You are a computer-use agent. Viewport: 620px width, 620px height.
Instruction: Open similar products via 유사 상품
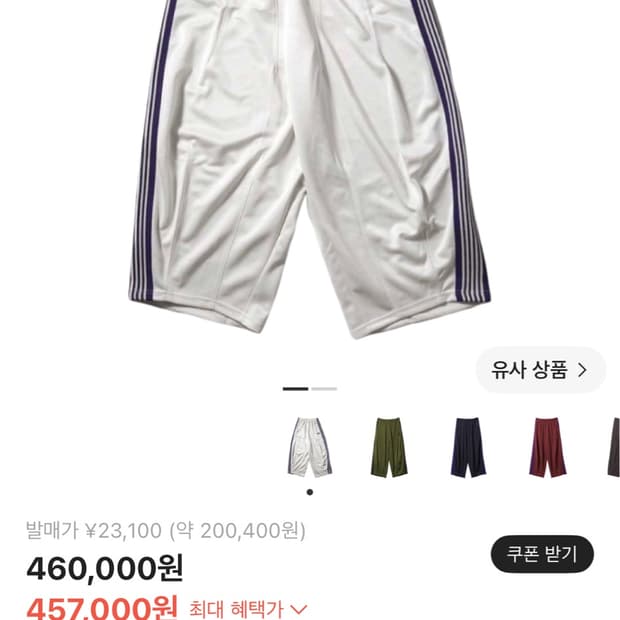click(x=541, y=370)
